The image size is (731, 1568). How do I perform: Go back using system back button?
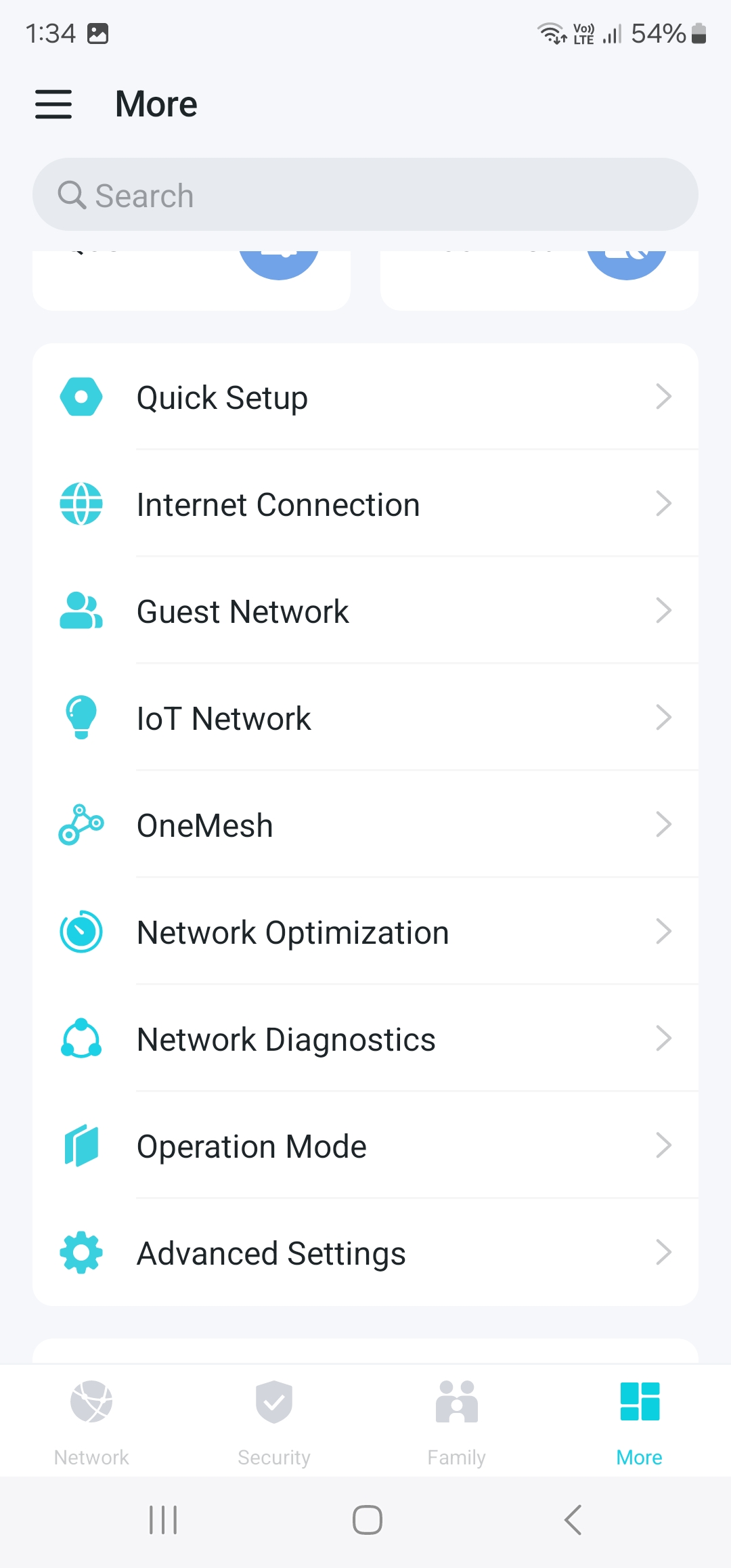click(573, 1520)
